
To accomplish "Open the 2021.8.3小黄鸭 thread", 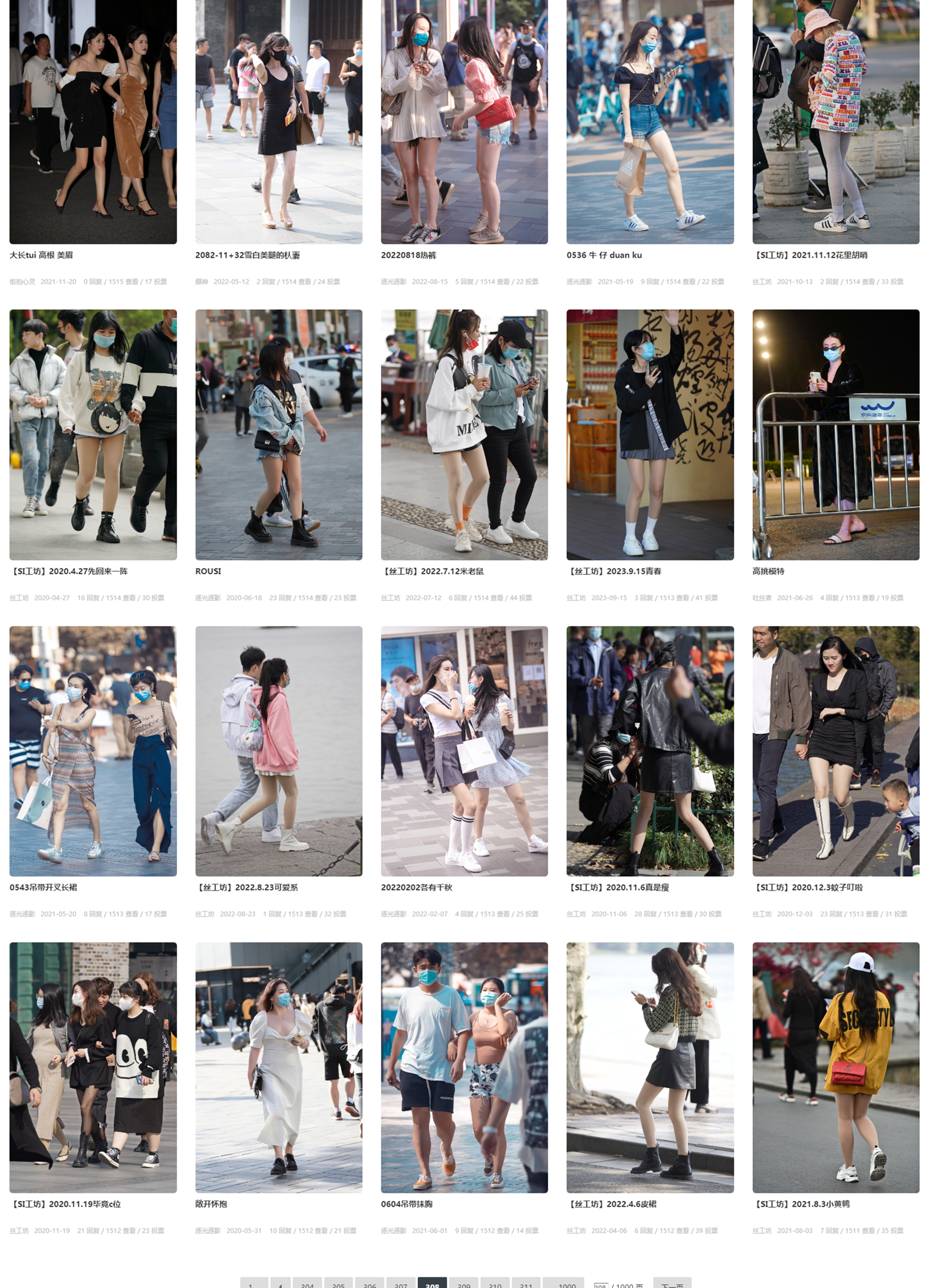I will pyautogui.click(x=801, y=1204).
